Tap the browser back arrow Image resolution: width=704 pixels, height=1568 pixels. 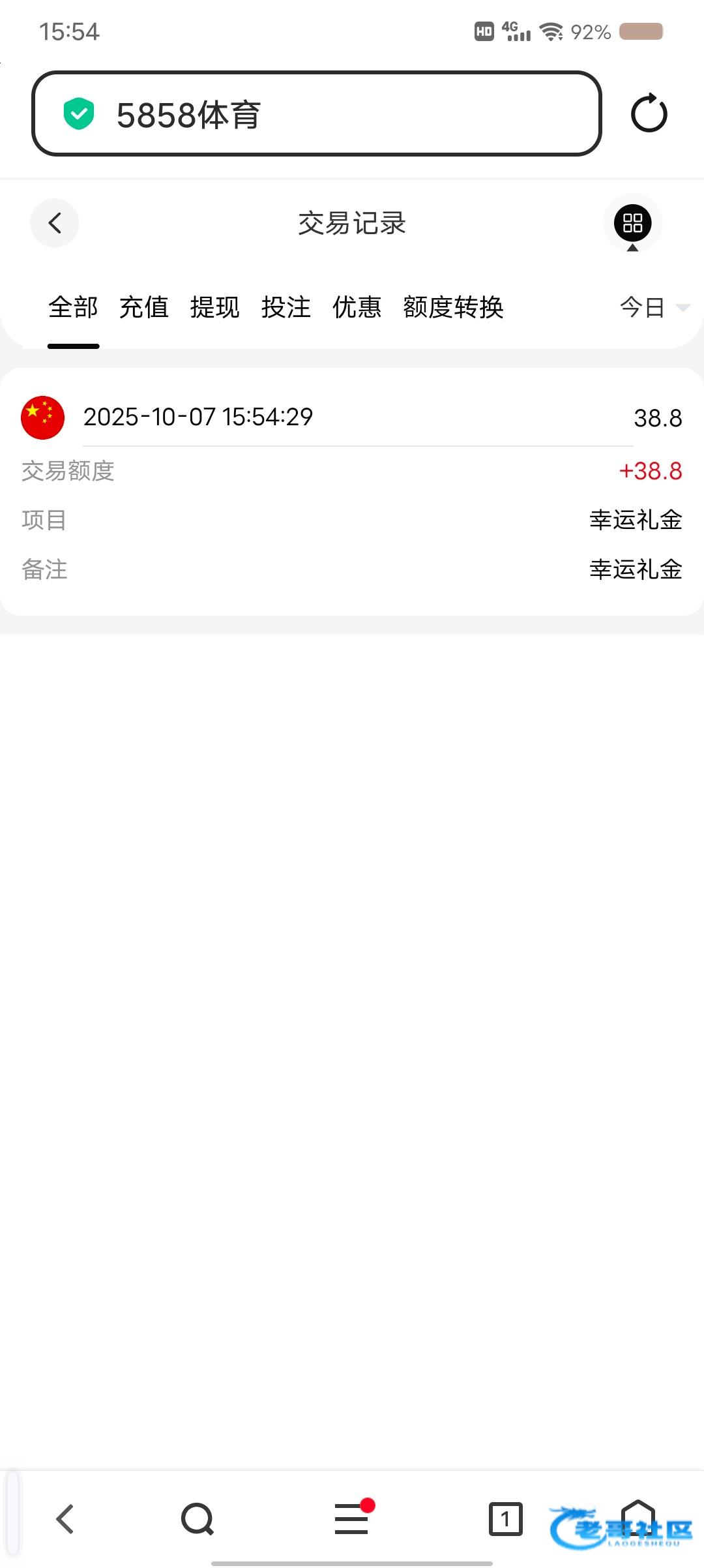[x=65, y=1519]
